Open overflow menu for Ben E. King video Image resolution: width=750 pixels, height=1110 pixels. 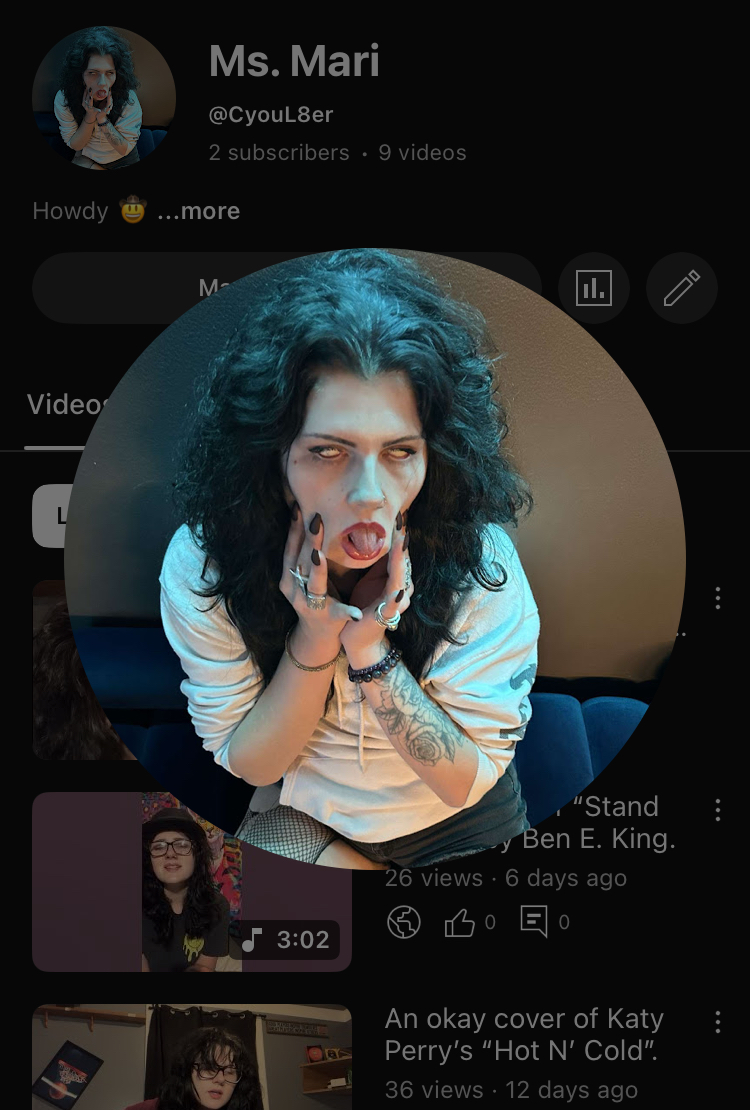718,809
